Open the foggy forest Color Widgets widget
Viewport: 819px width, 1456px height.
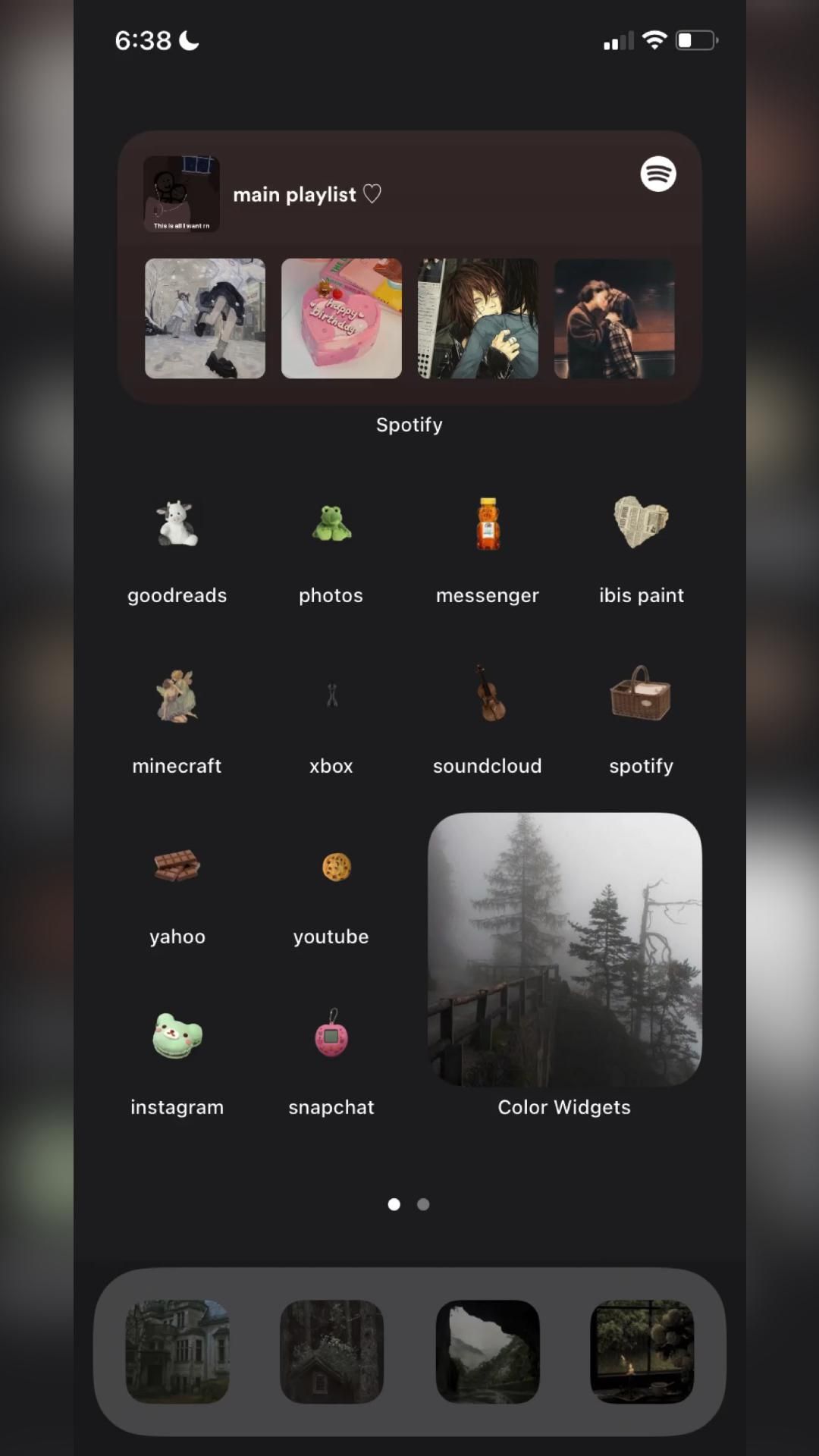[565, 949]
